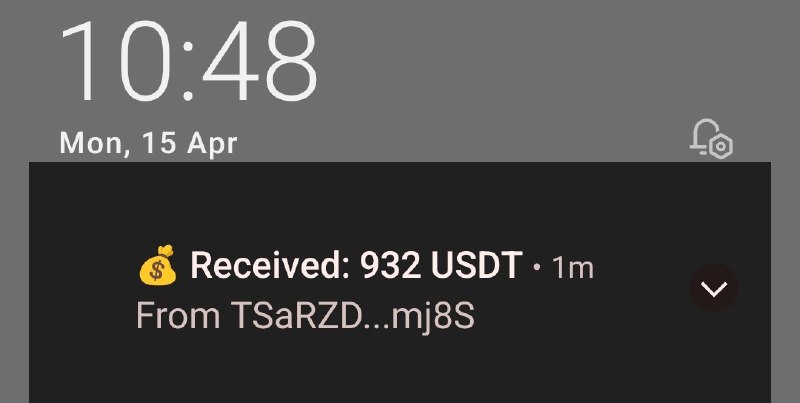Expand the Received 932 USDT notification

(714, 289)
